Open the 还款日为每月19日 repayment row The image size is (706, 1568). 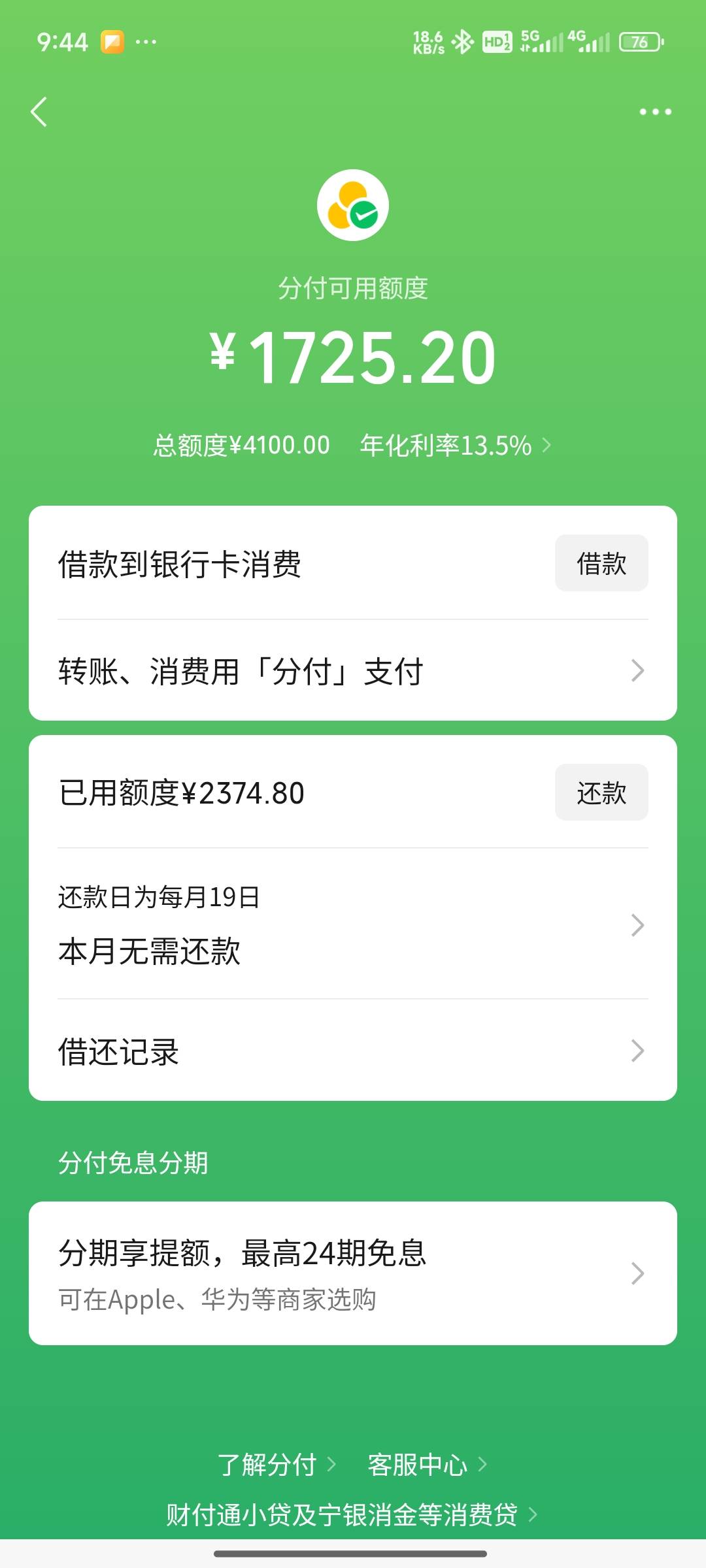[x=353, y=924]
